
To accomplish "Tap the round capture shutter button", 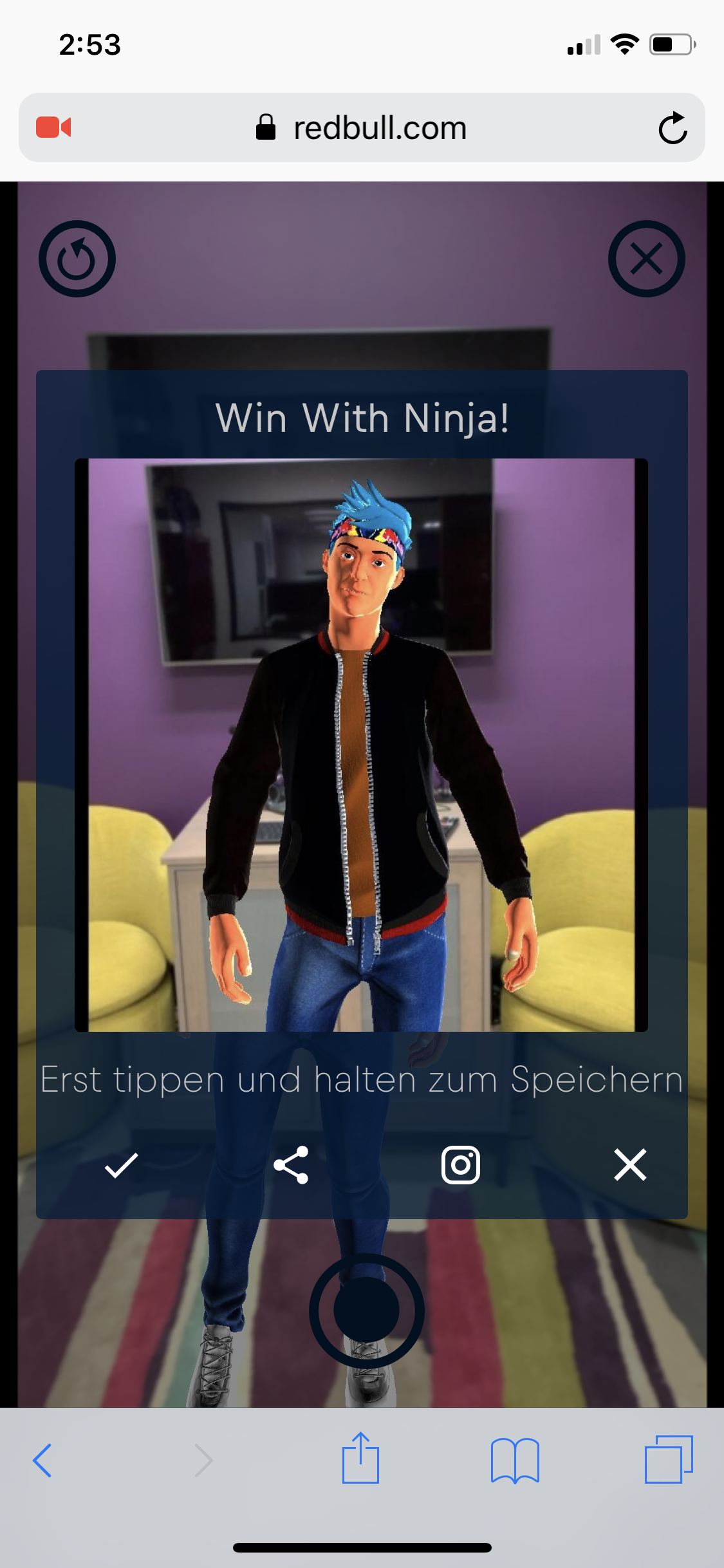I will (x=366, y=1311).
